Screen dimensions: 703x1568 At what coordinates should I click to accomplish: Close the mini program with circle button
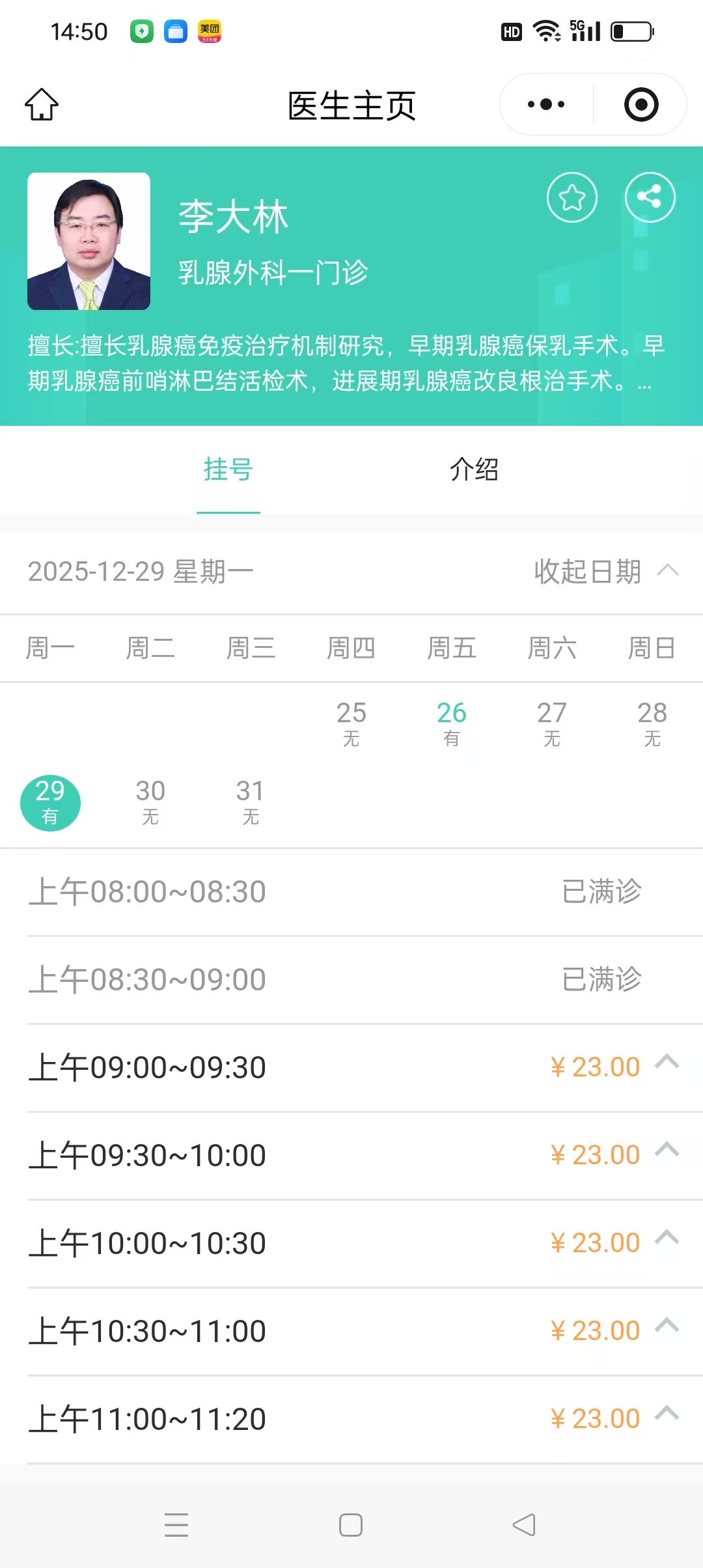click(641, 104)
